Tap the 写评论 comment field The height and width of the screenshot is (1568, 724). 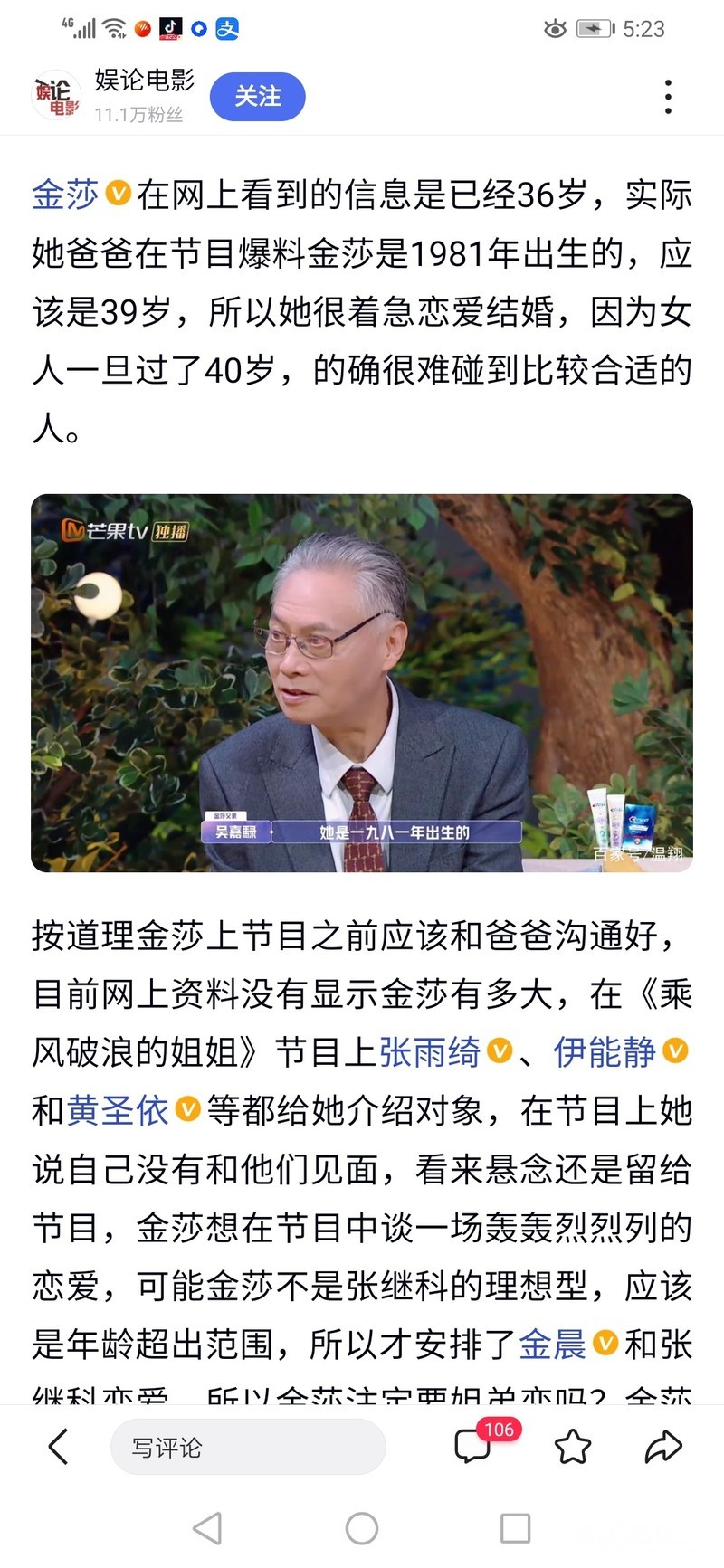(x=248, y=1448)
